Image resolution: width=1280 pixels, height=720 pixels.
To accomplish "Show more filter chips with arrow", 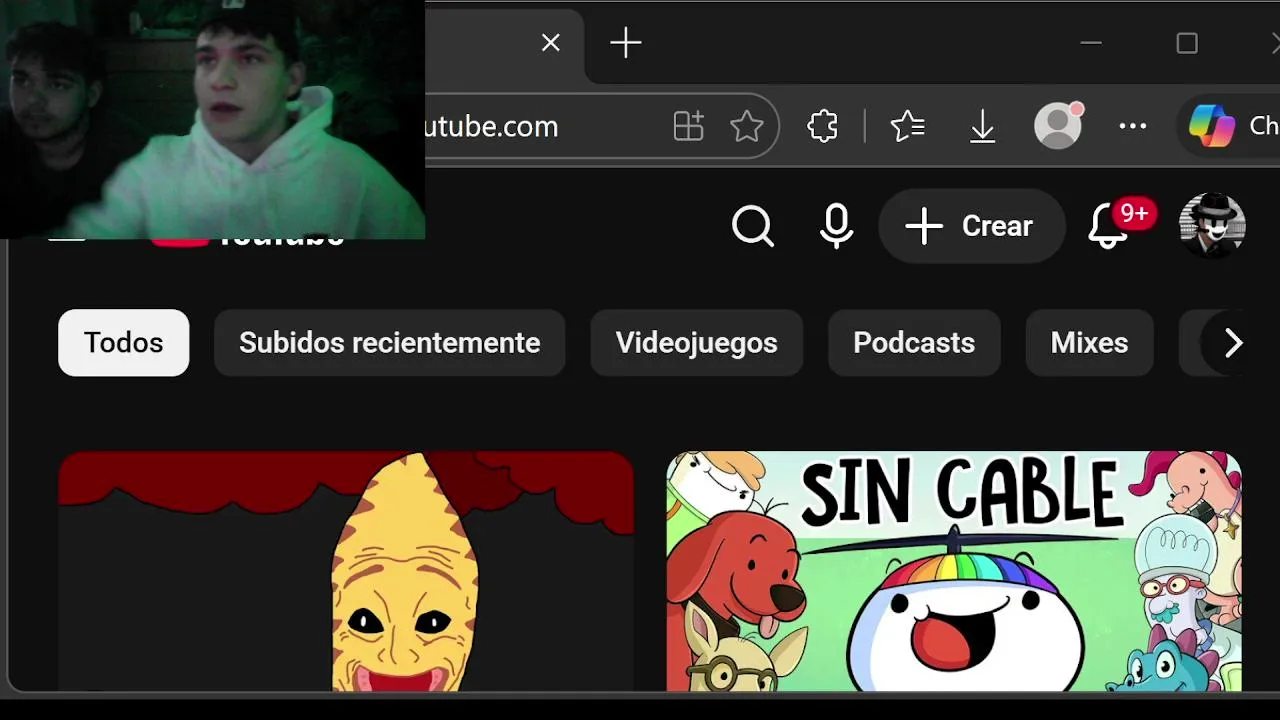I will coord(1233,343).
